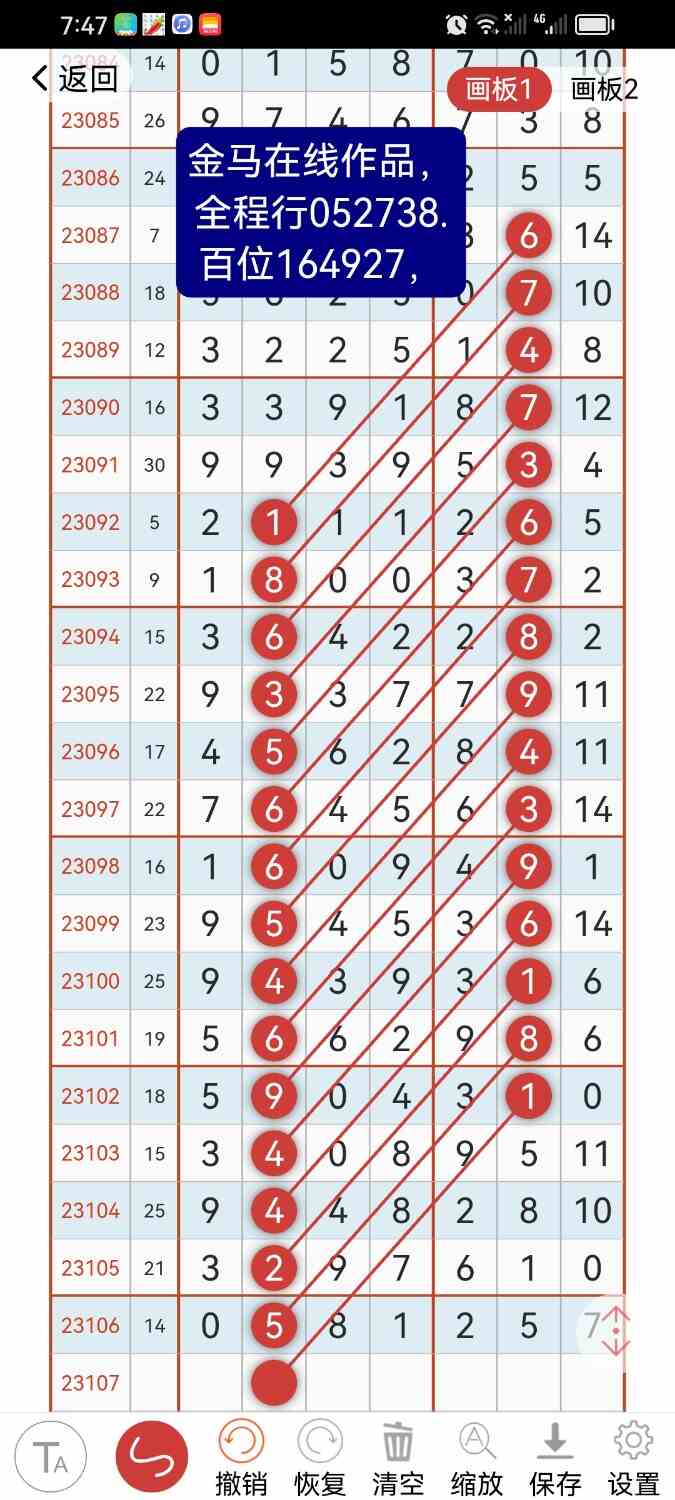Select the text annotation tool
This screenshot has width=675, height=1500.
50,1457
